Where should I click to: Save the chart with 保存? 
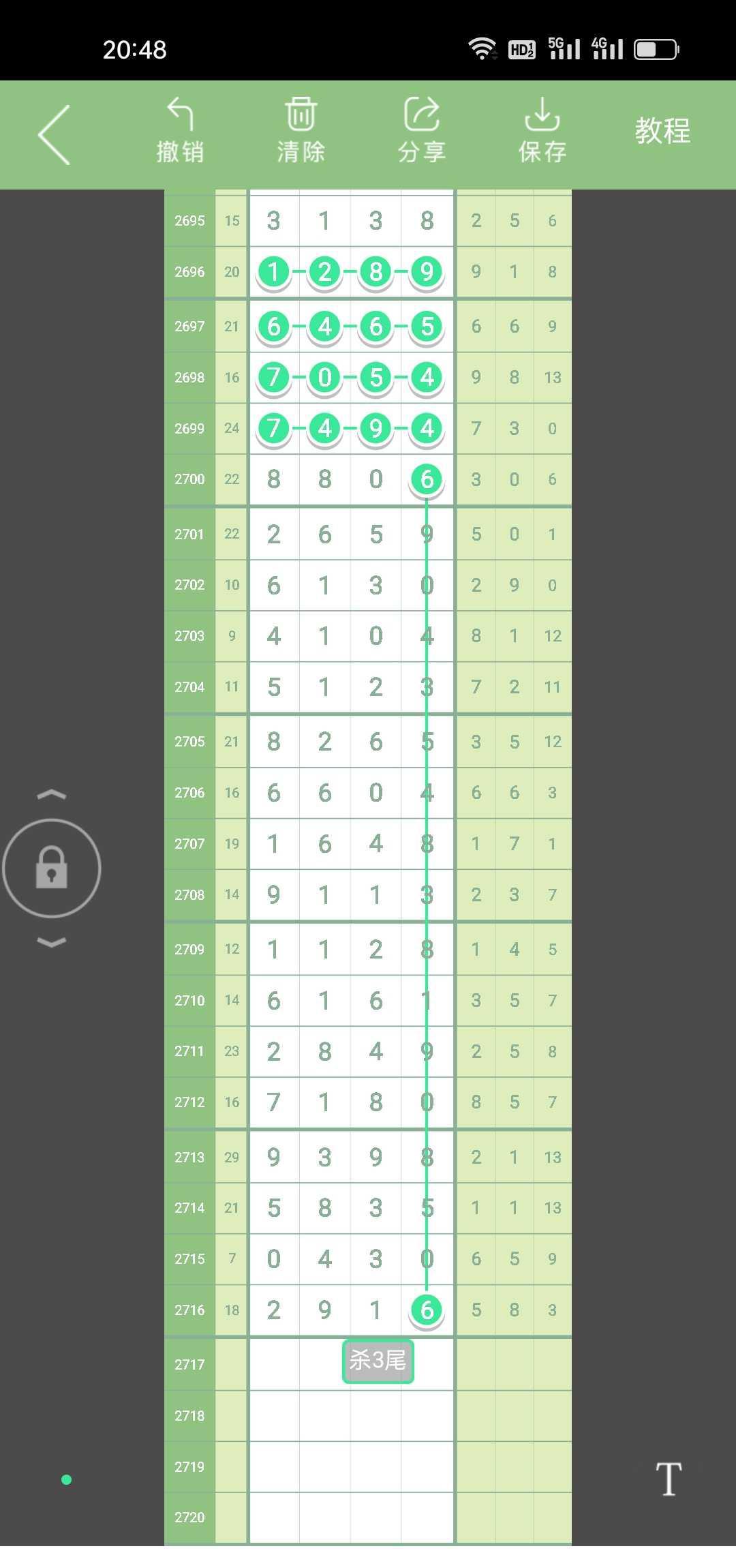542,131
